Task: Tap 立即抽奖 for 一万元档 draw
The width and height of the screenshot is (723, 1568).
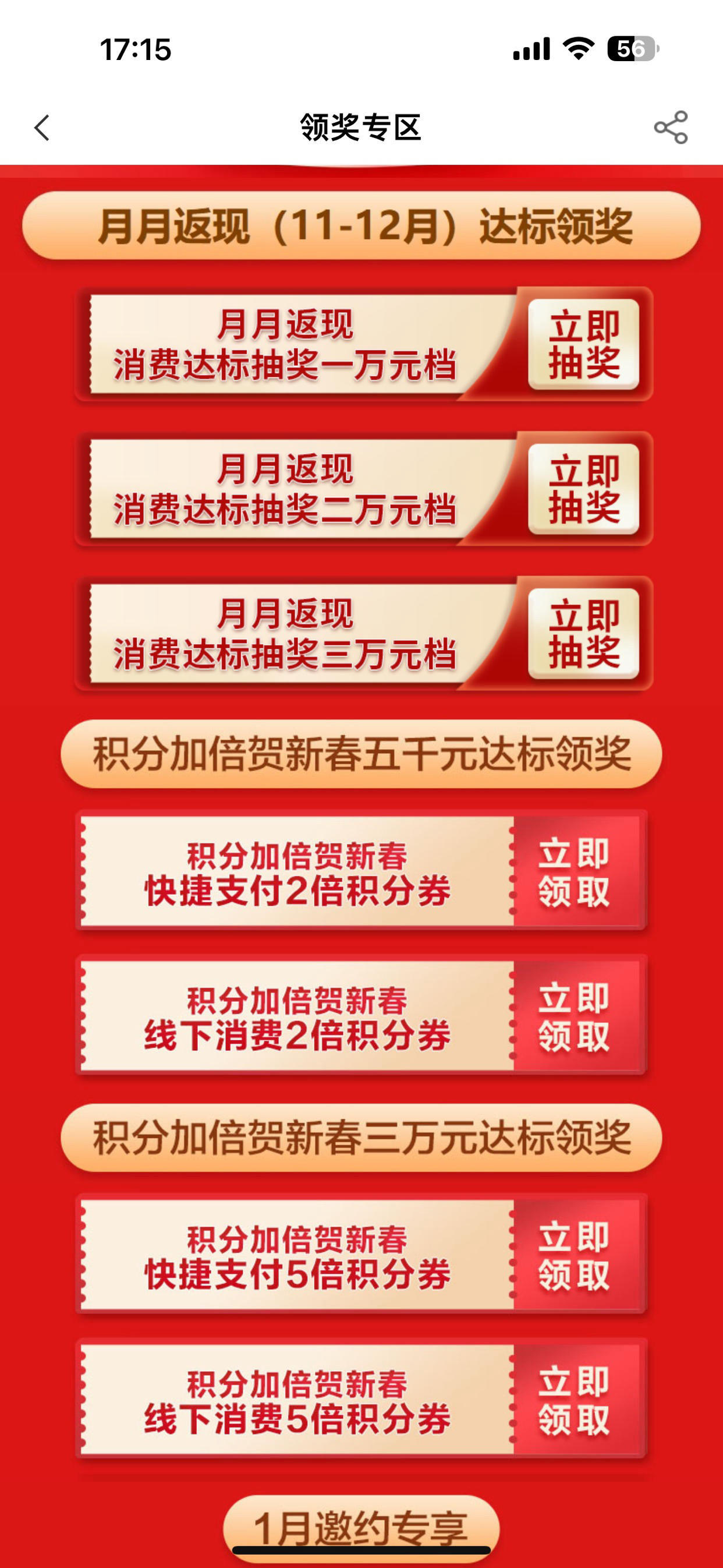Action: point(584,344)
